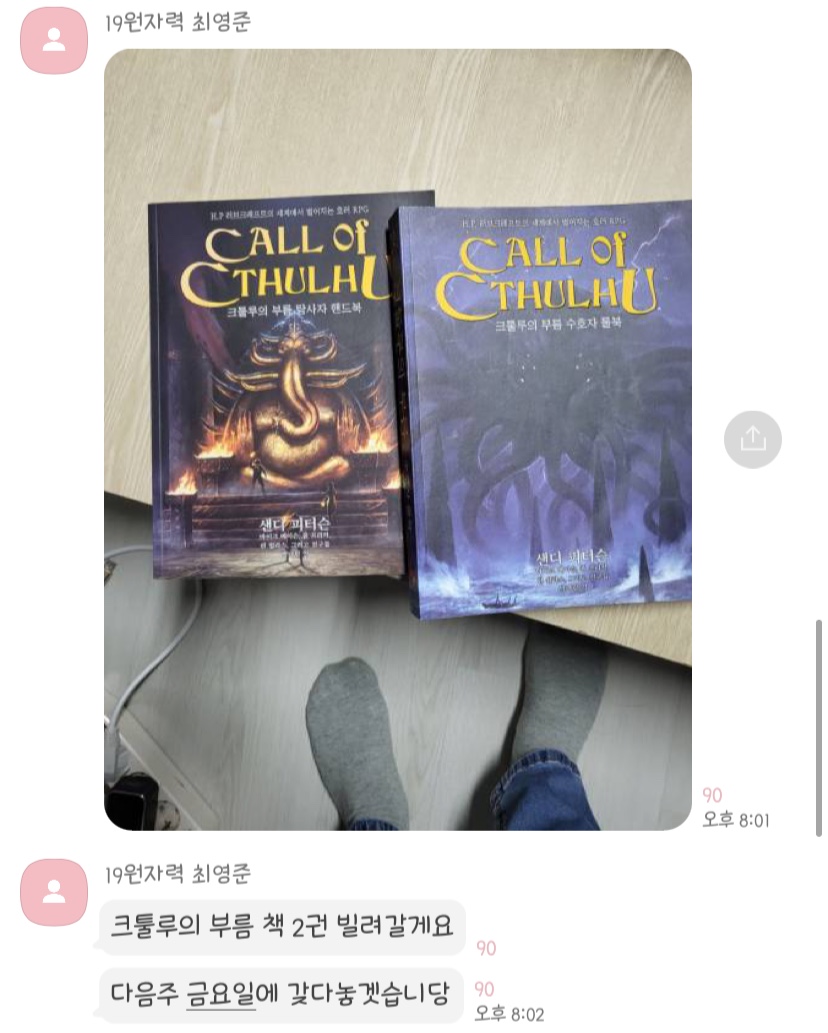Open the Call of Cthulhu books photo
Image resolution: width=828 pixels, height=1033 pixels.
398,440
